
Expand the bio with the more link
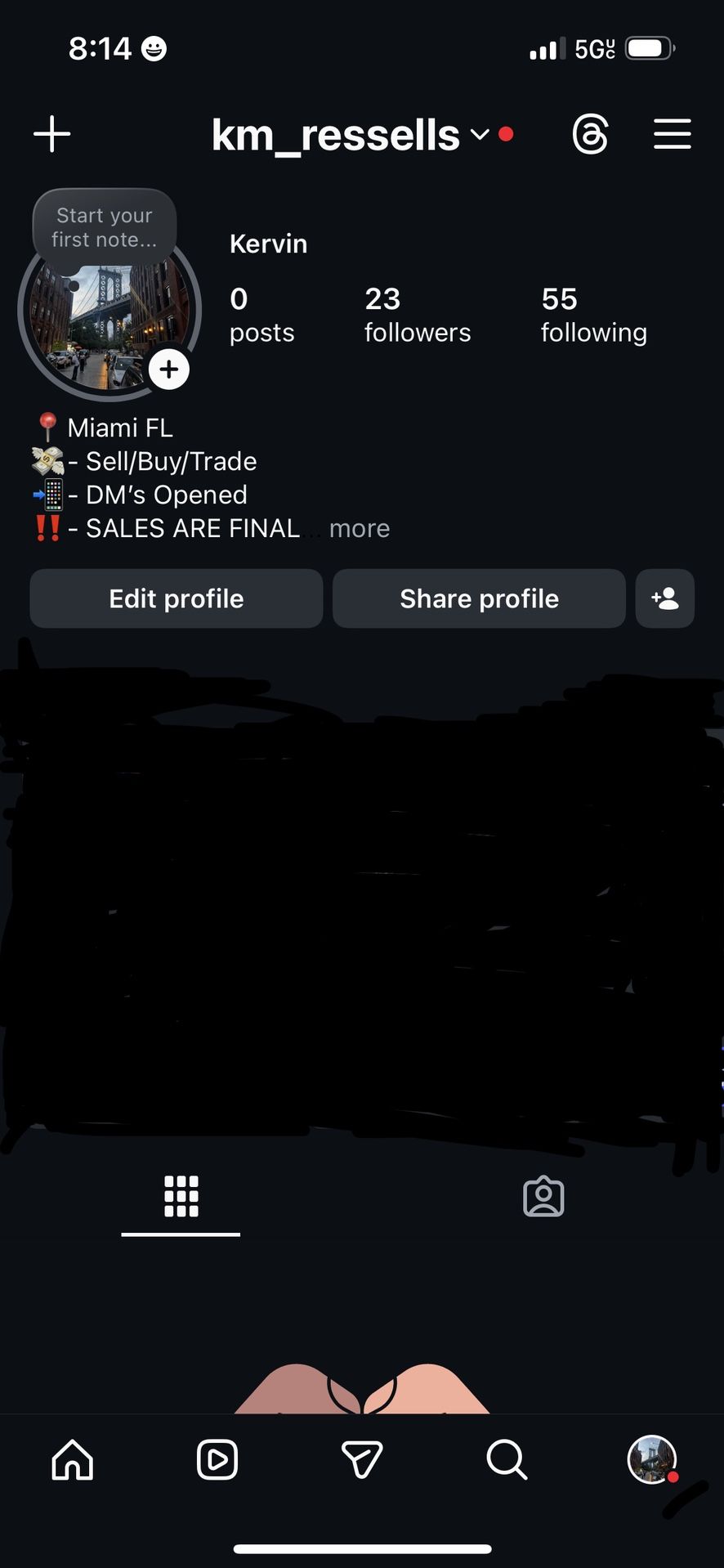click(x=359, y=529)
